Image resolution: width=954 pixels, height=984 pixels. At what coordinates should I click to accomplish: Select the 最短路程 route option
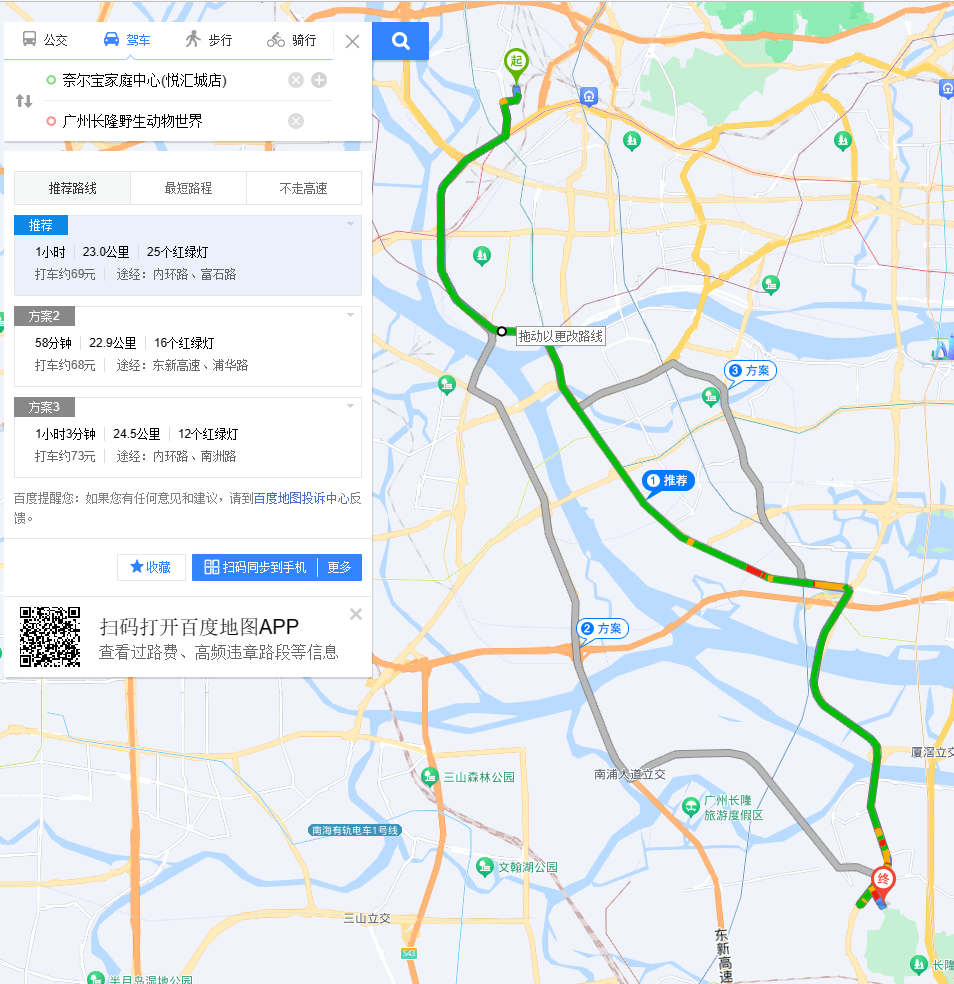click(188, 188)
